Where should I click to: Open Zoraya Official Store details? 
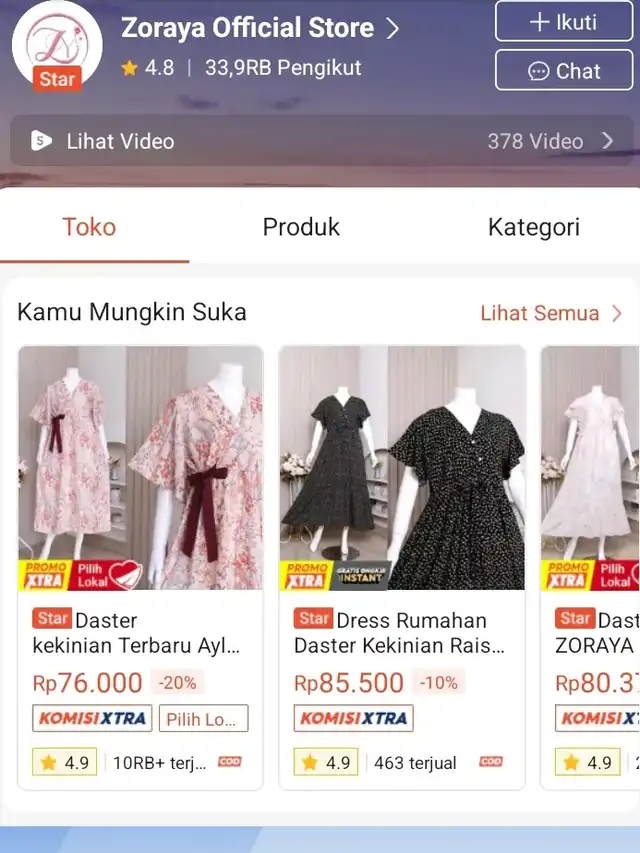[260, 28]
